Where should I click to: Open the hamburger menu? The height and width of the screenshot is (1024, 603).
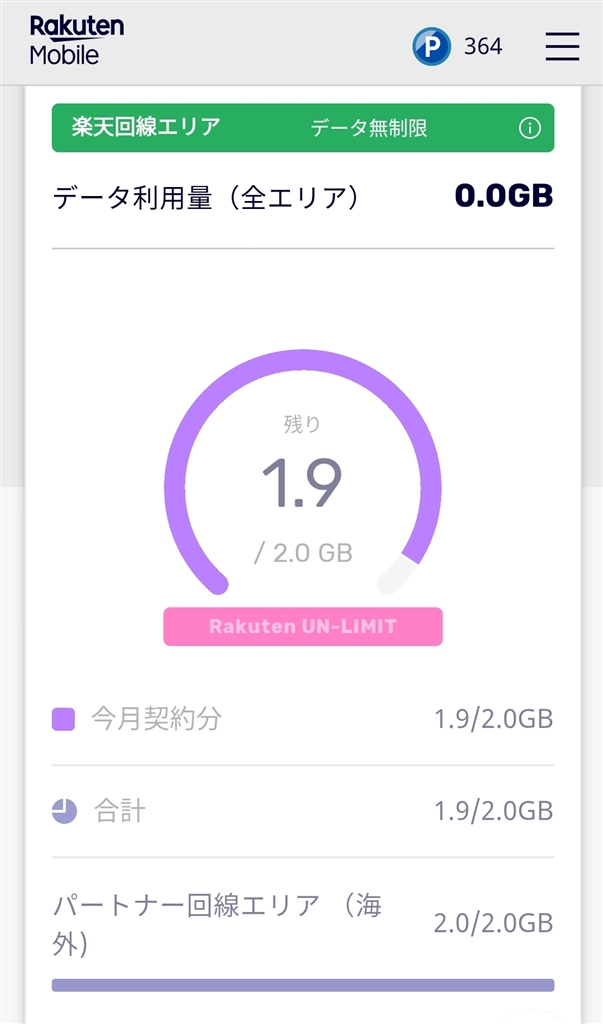click(x=562, y=46)
